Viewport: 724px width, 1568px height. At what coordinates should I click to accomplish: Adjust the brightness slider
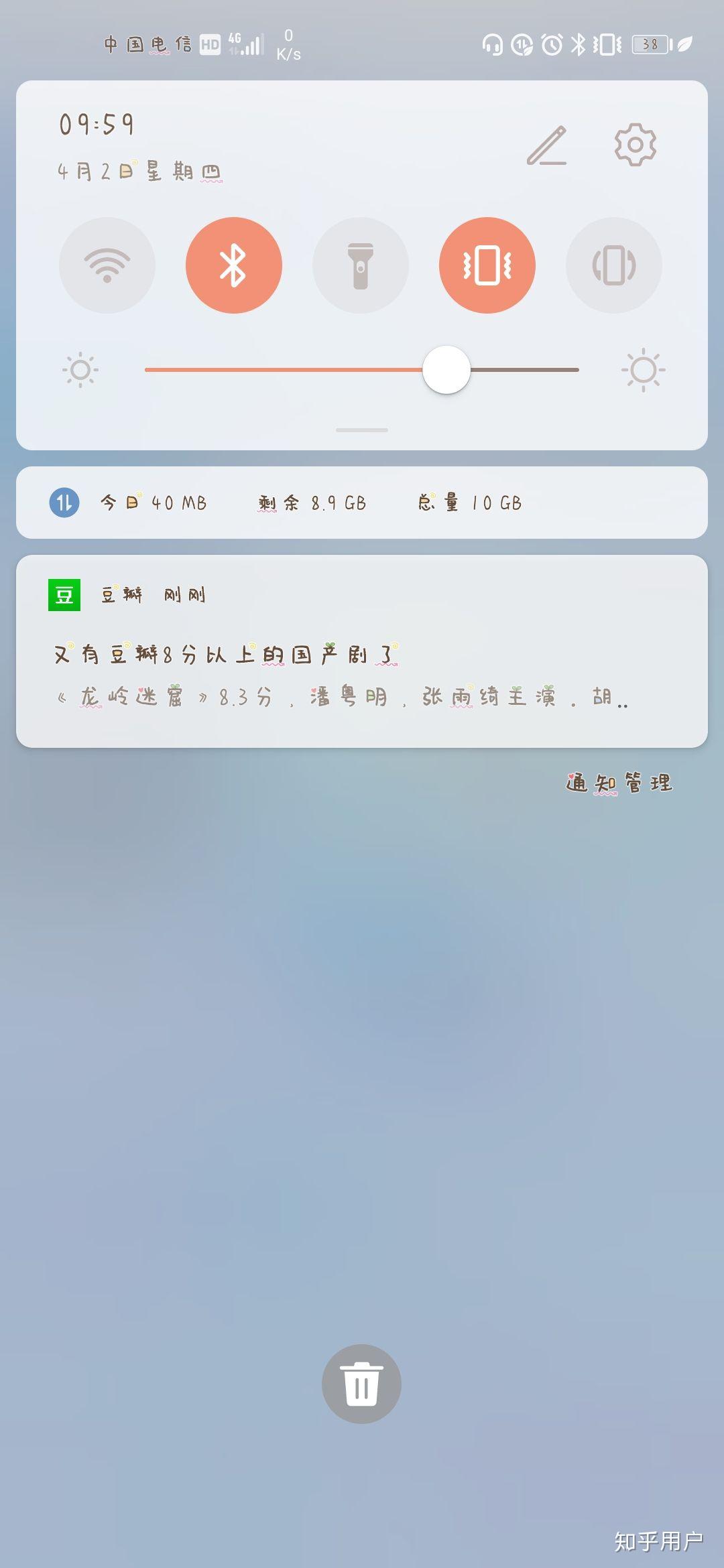(447, 370)
